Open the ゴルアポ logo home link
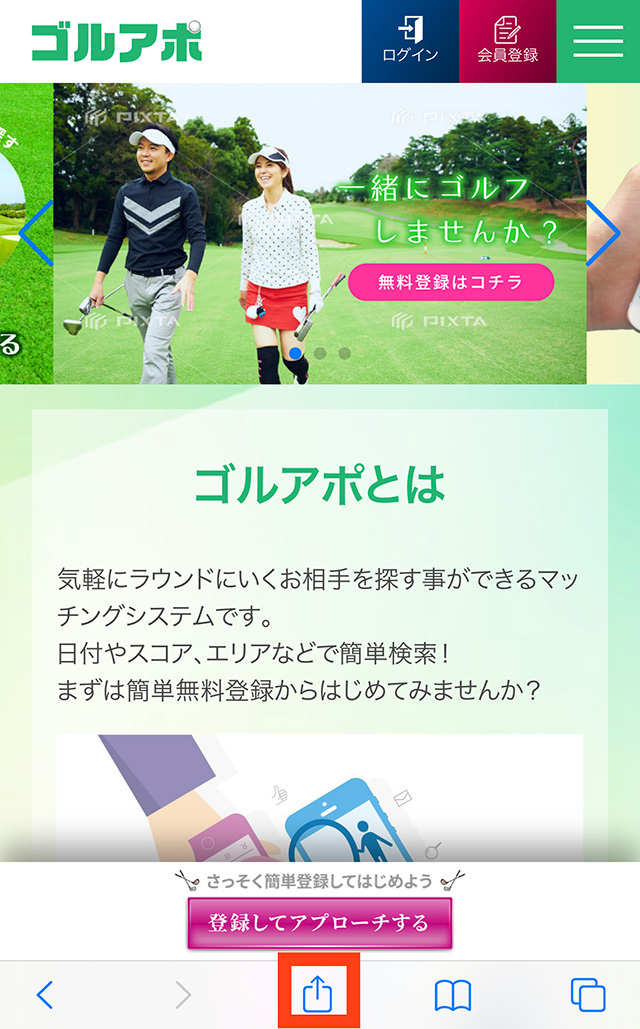640x1029 pixels. (116, 42)
